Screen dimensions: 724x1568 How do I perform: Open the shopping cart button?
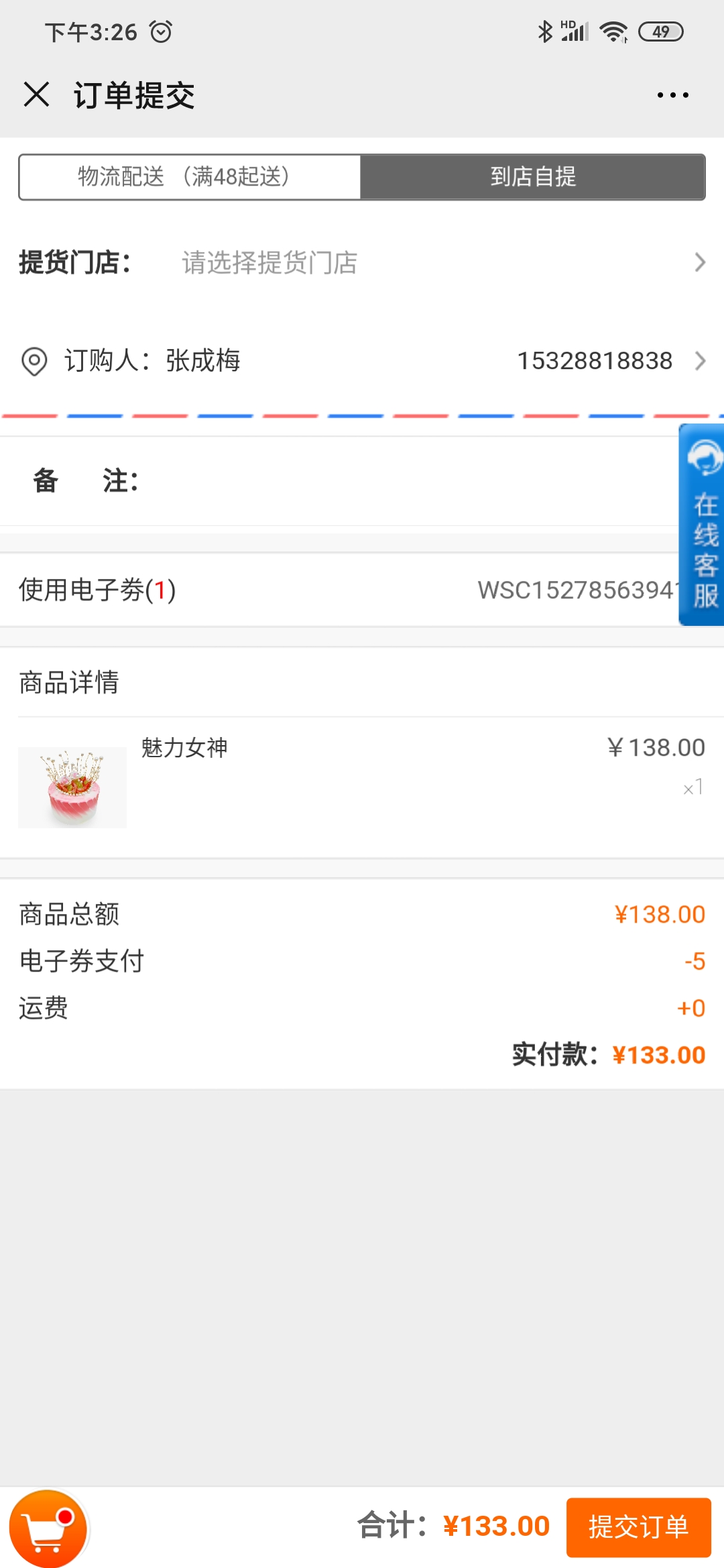[48, 1528]
